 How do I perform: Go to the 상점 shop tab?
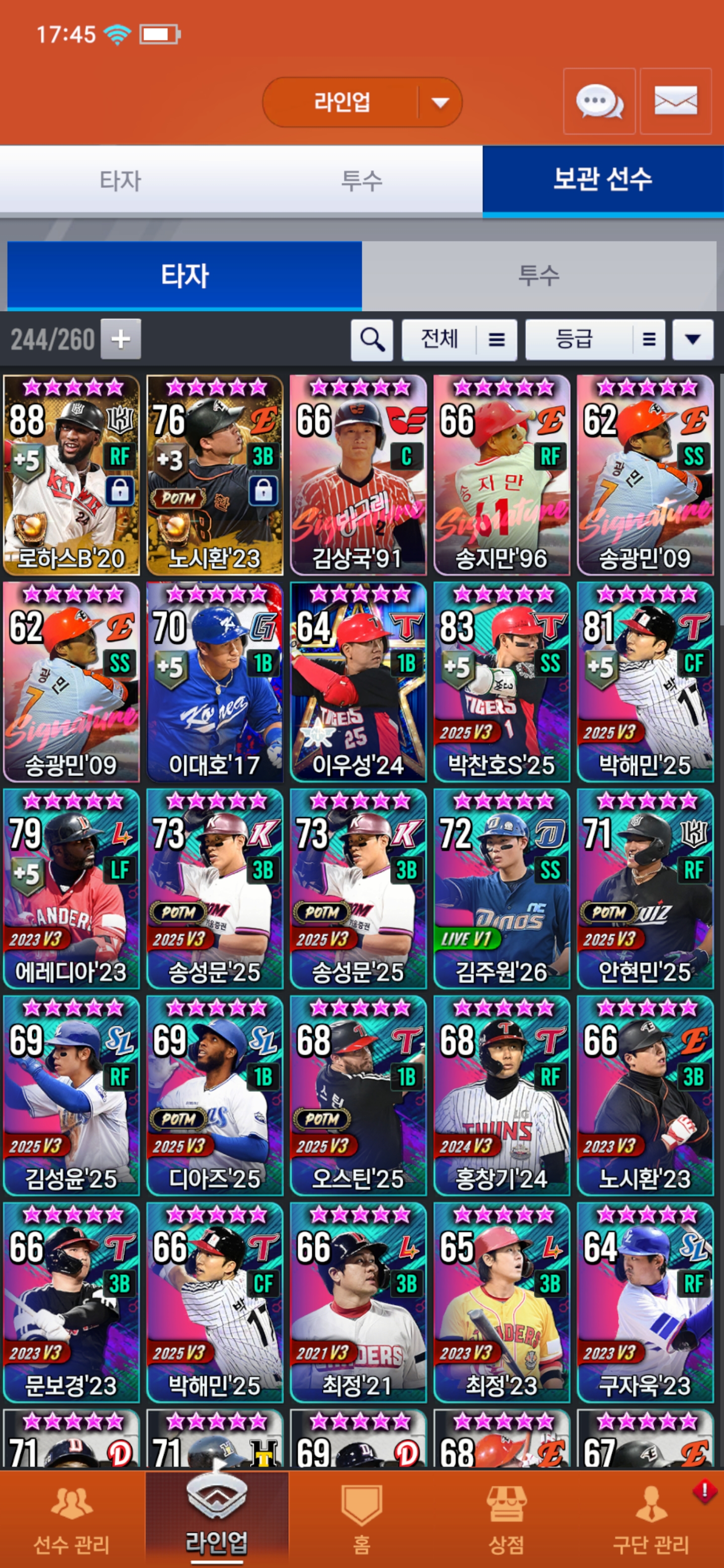[x=505, y=1519]
